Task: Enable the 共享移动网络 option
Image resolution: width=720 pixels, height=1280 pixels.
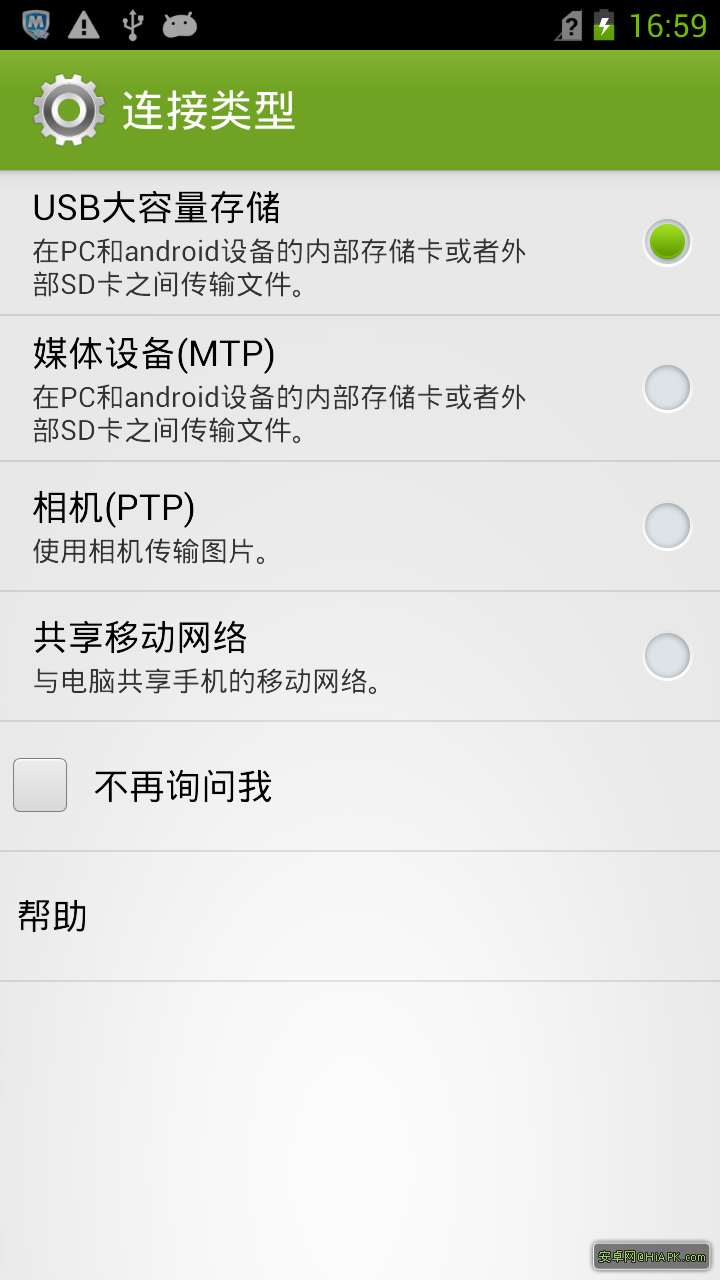Action: tap(666, 656)
